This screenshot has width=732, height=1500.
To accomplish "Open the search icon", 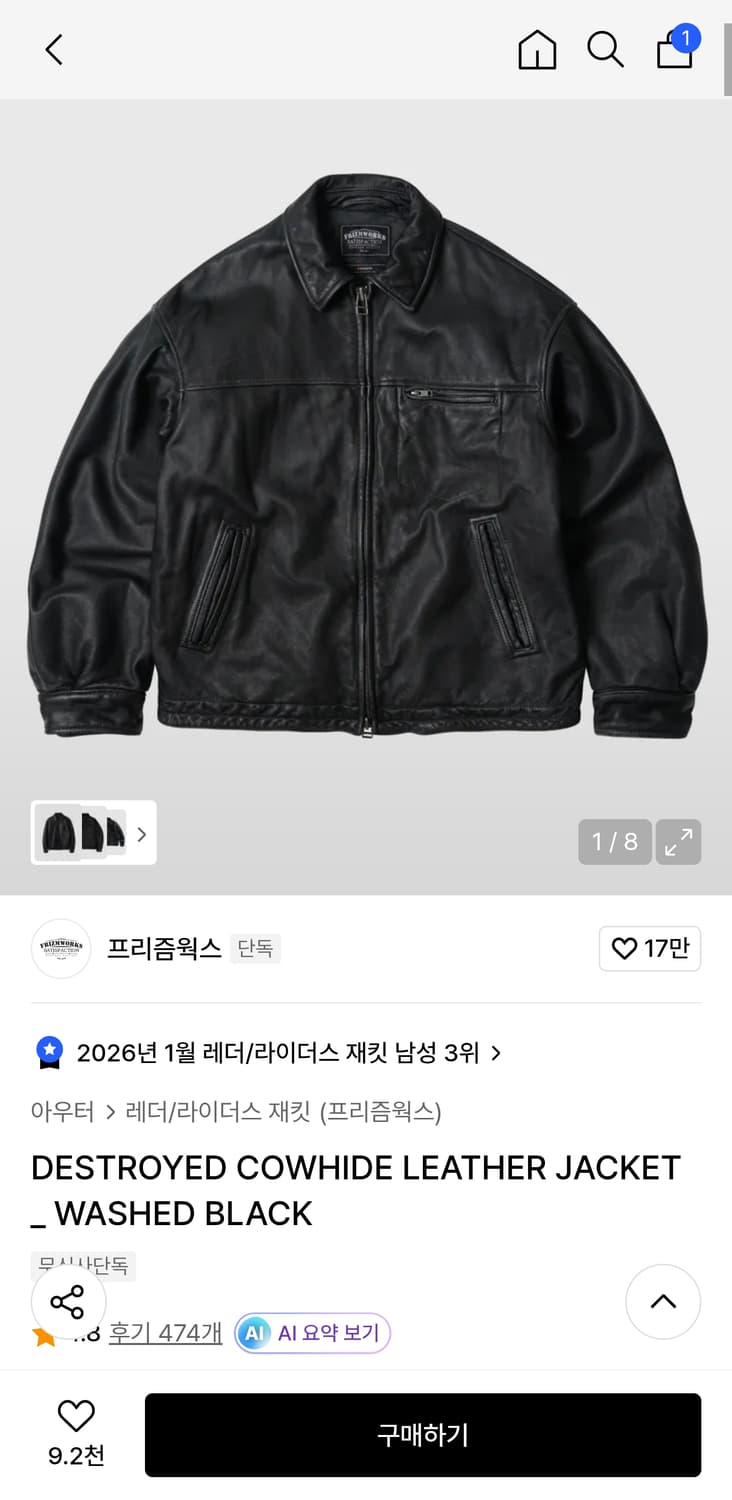I will pyautogui.click(x=605, y=49).
